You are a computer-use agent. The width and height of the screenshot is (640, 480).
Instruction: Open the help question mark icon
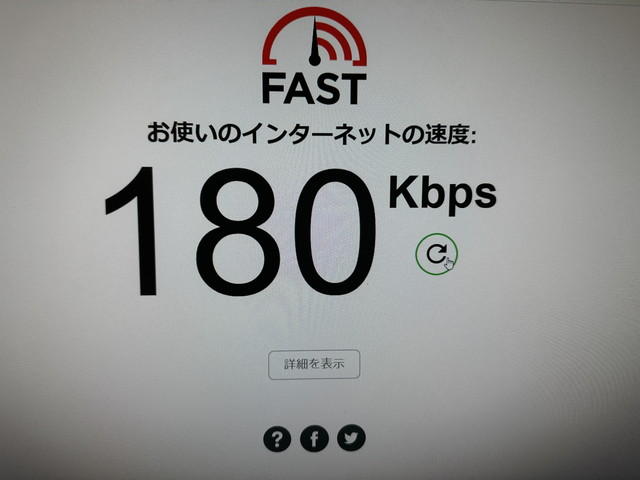click(277, 439)
